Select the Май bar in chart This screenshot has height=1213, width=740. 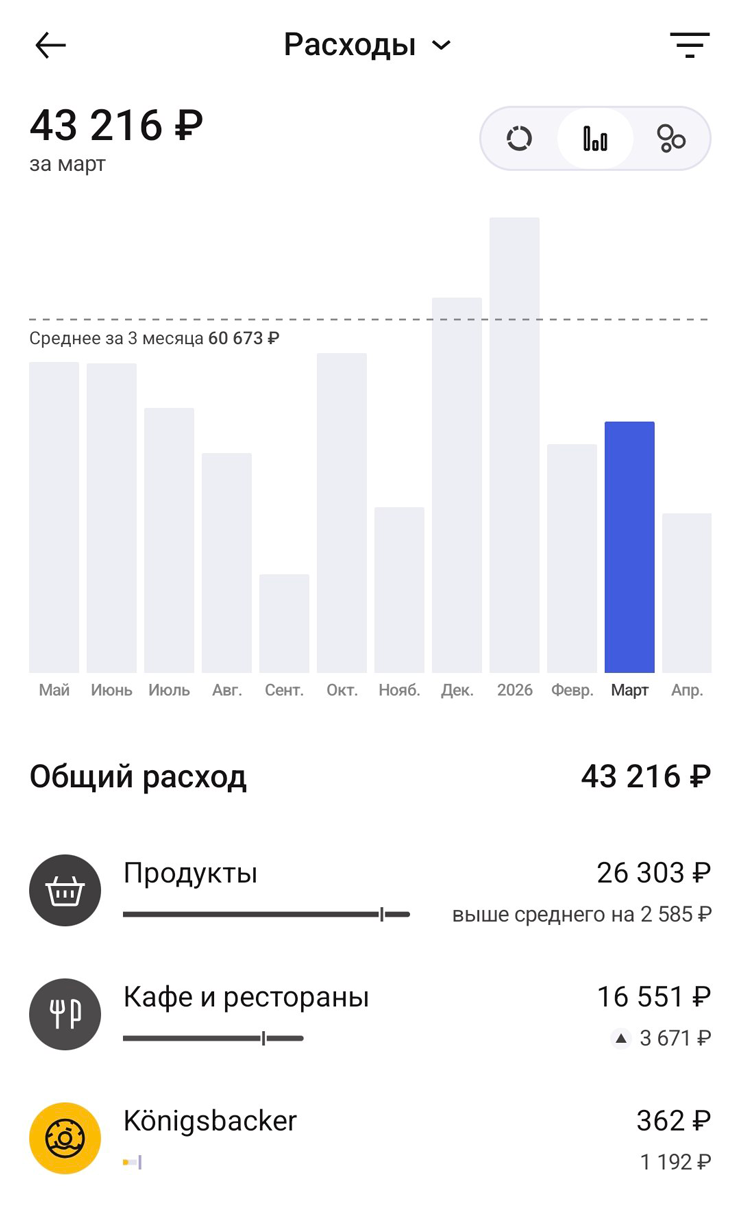(54, 517)
